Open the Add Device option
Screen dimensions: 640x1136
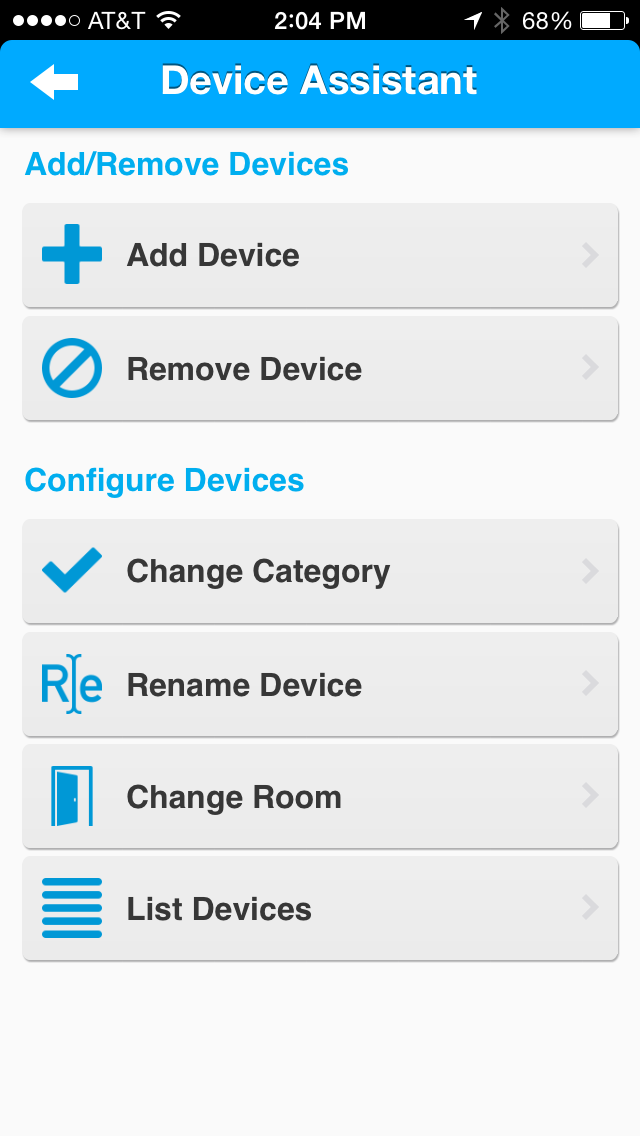pyautogui.click(x=320, y=255)
